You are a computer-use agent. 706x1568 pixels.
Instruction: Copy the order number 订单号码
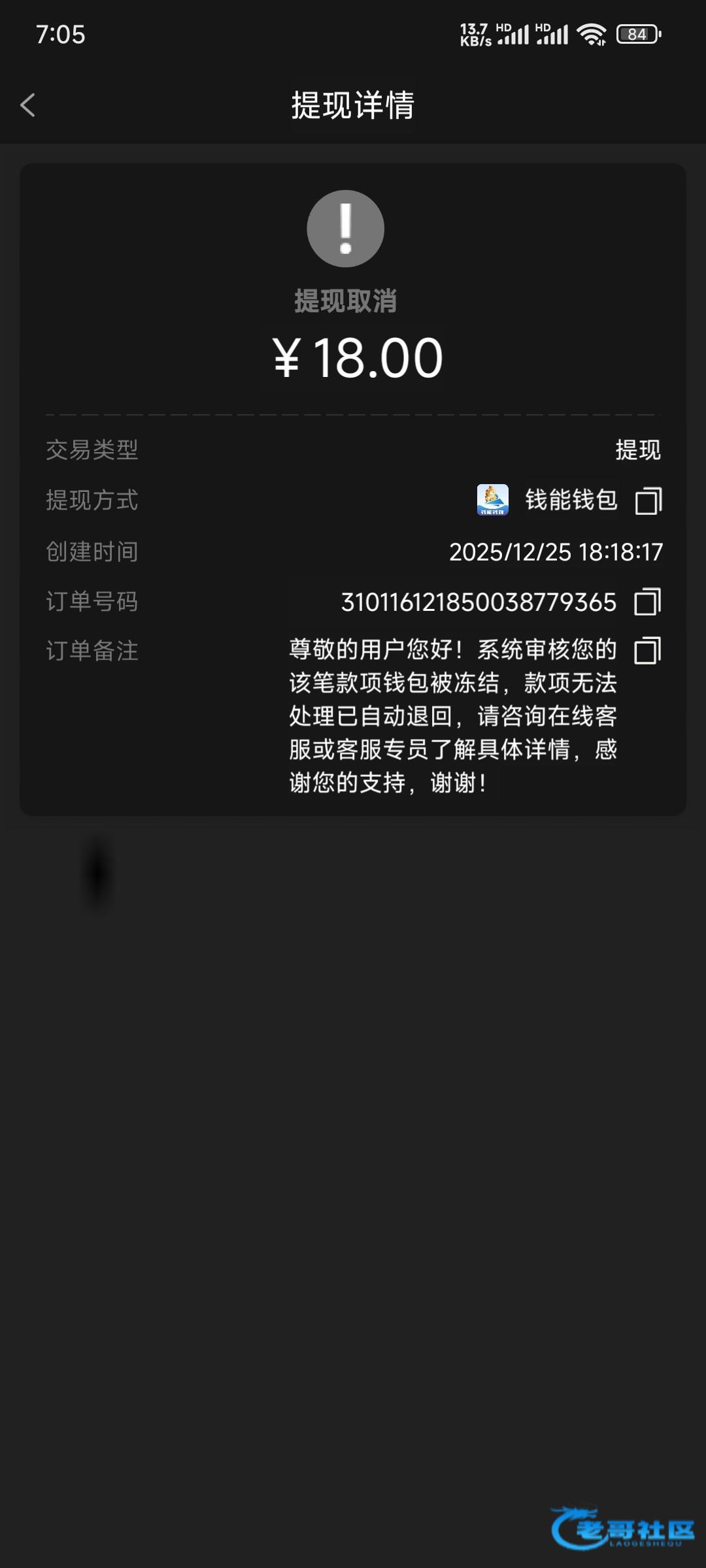point(648,602)
